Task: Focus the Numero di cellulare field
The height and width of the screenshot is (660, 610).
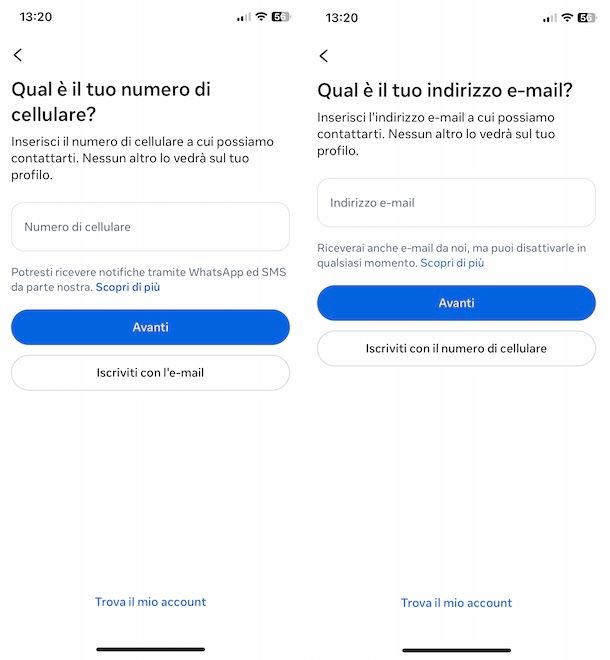Action: 150,227
